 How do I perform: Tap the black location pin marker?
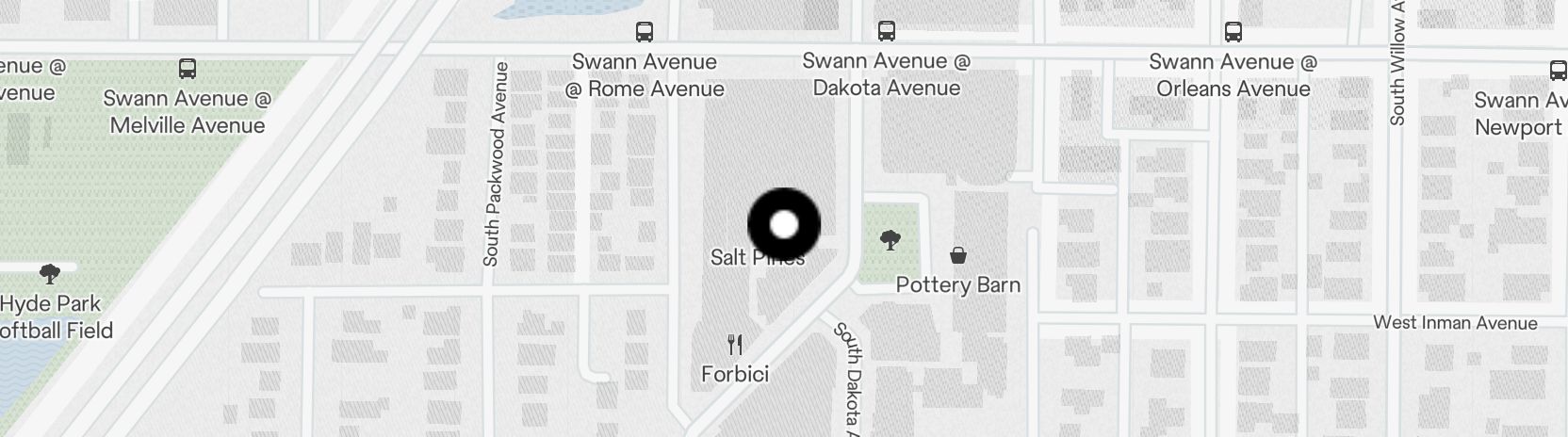point(784,225)
